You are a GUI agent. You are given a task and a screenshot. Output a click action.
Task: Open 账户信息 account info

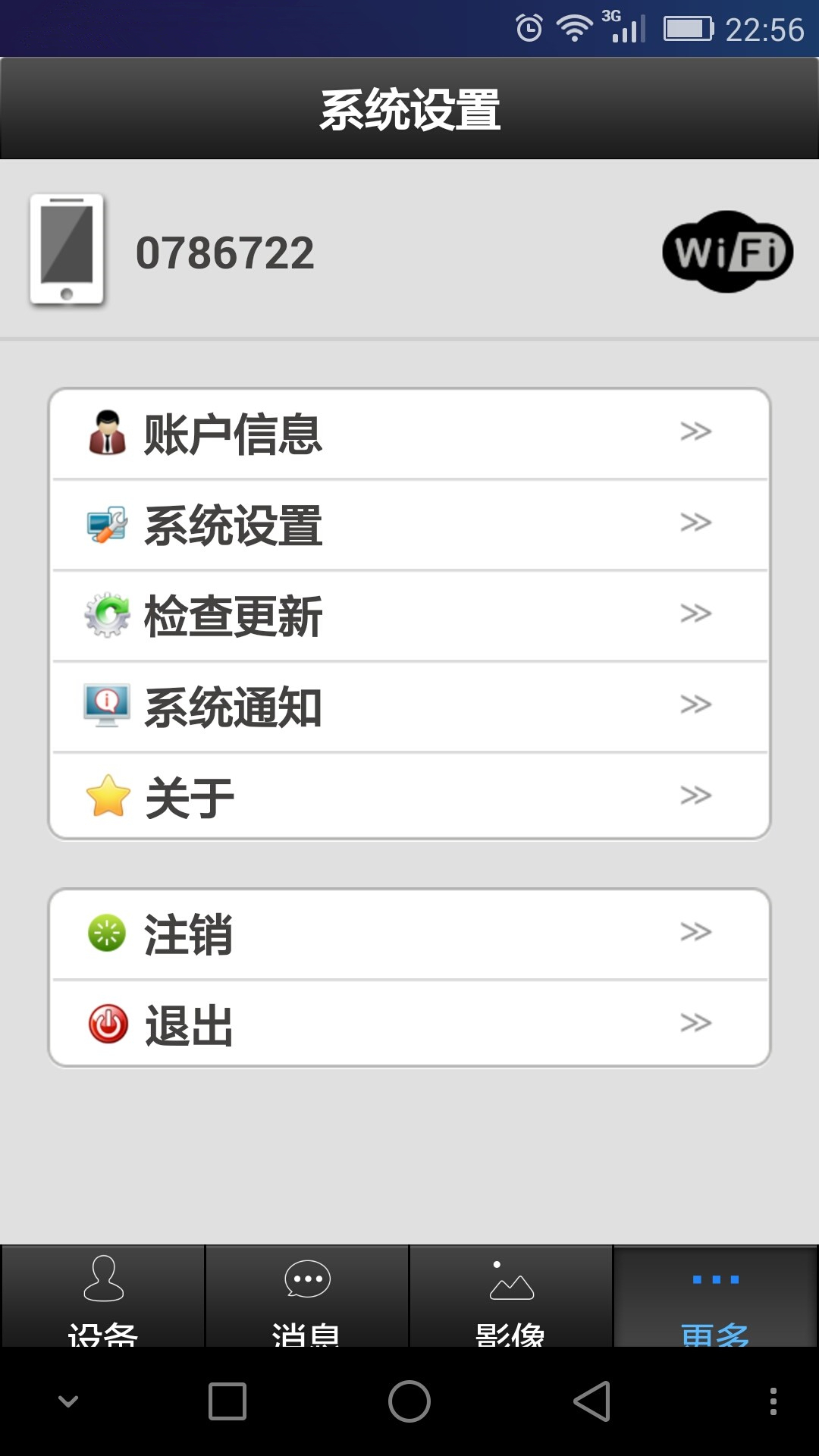pyautogui.click(x=409, y=434)
